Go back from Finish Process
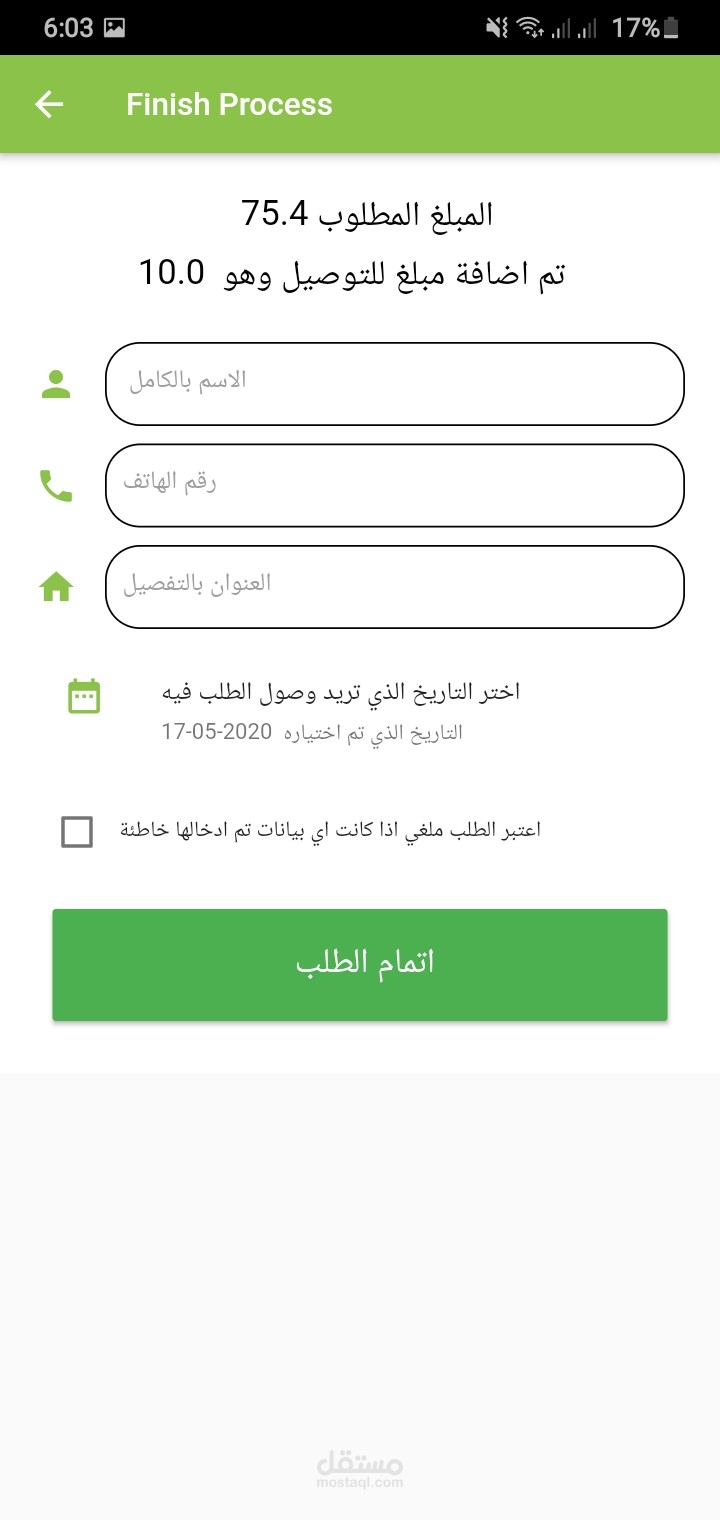 49,105
